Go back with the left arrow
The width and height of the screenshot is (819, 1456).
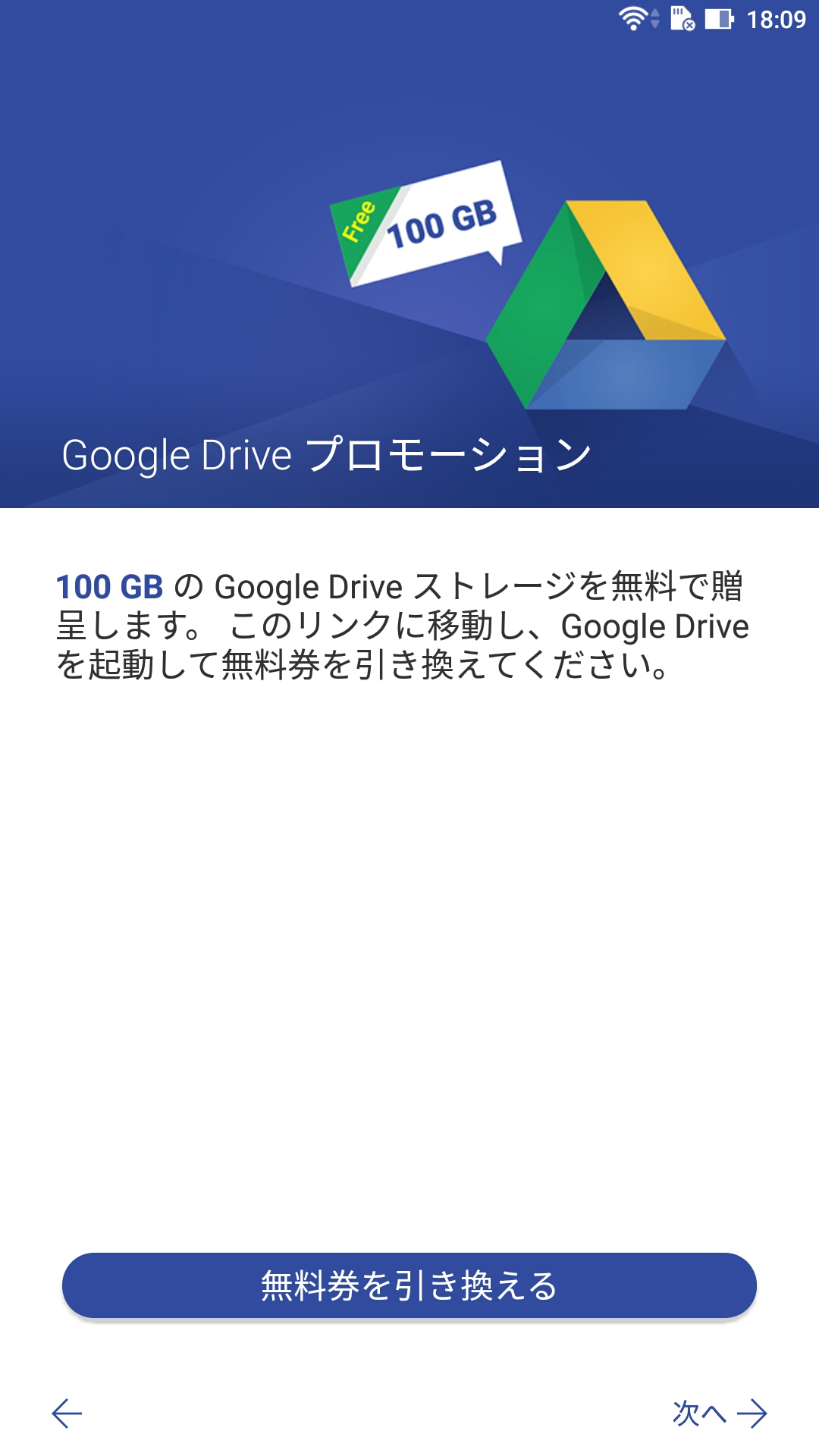[x=67, y=1414]
